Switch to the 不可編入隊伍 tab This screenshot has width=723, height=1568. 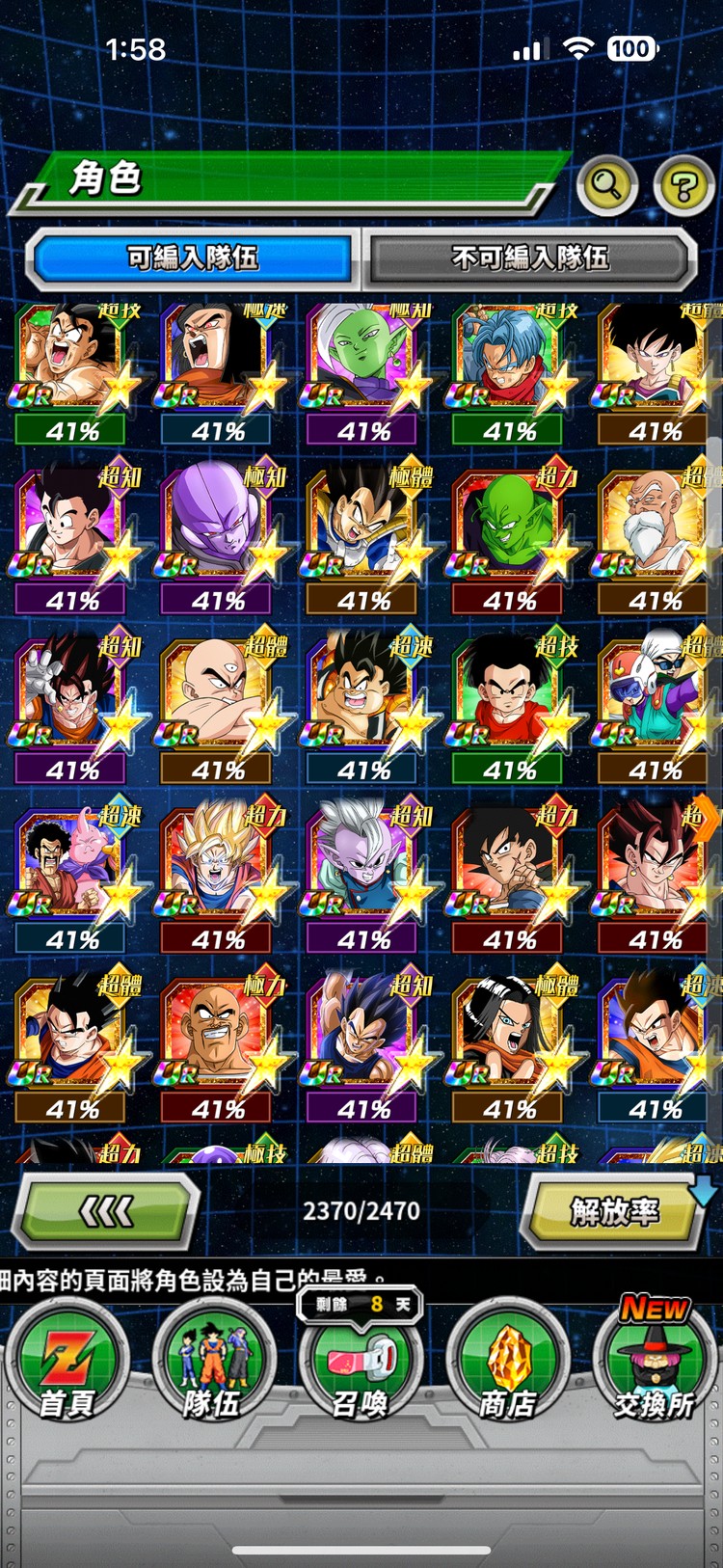[529, 257]
